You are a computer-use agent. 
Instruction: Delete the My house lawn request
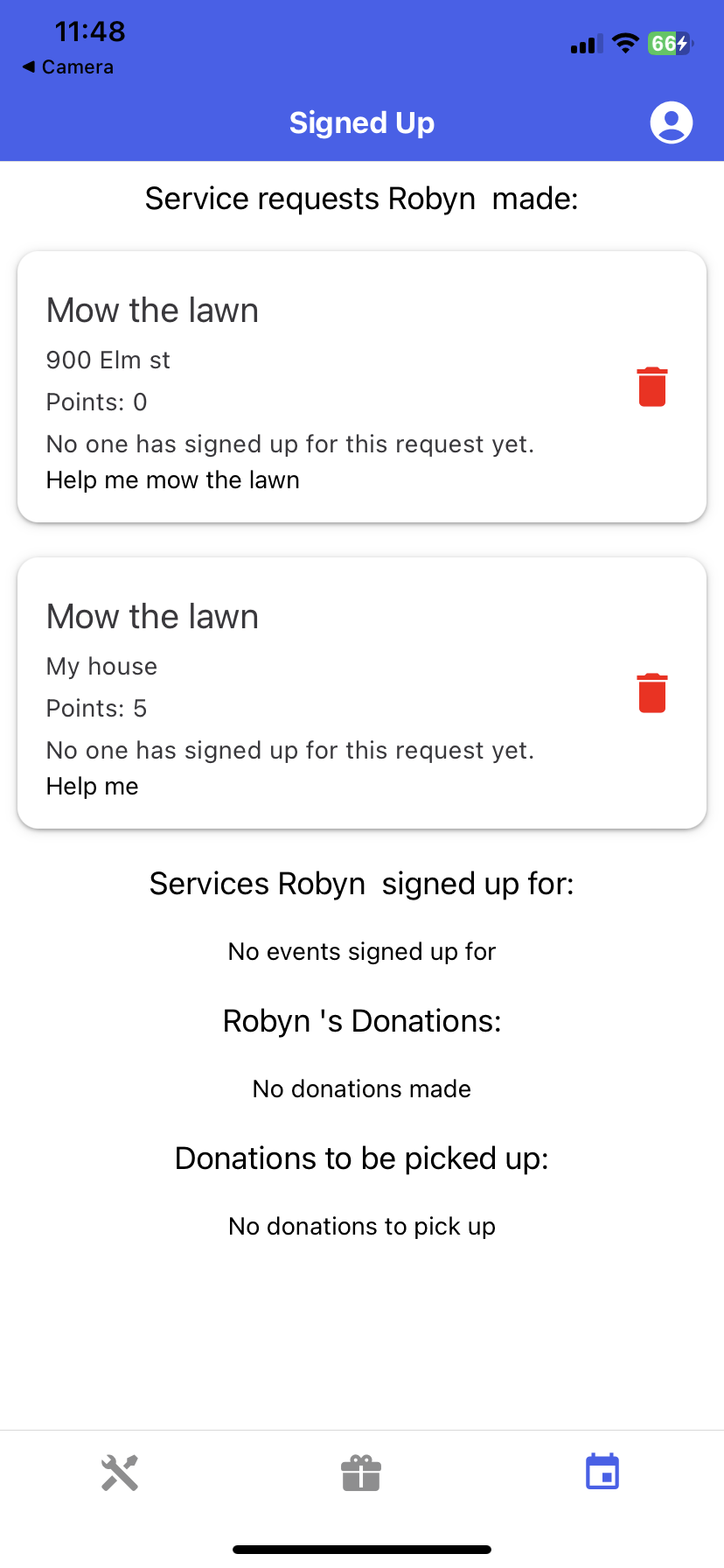tap(651, 693)
